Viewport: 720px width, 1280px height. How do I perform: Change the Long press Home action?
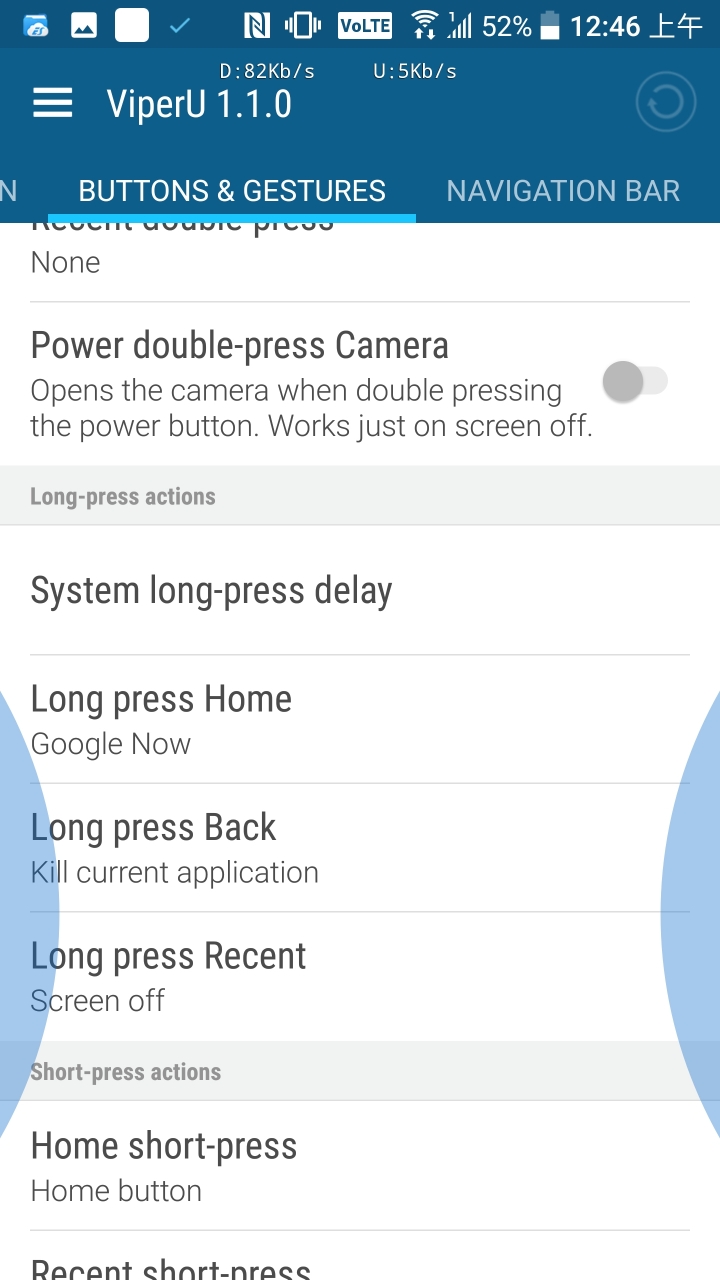(360, 719)
